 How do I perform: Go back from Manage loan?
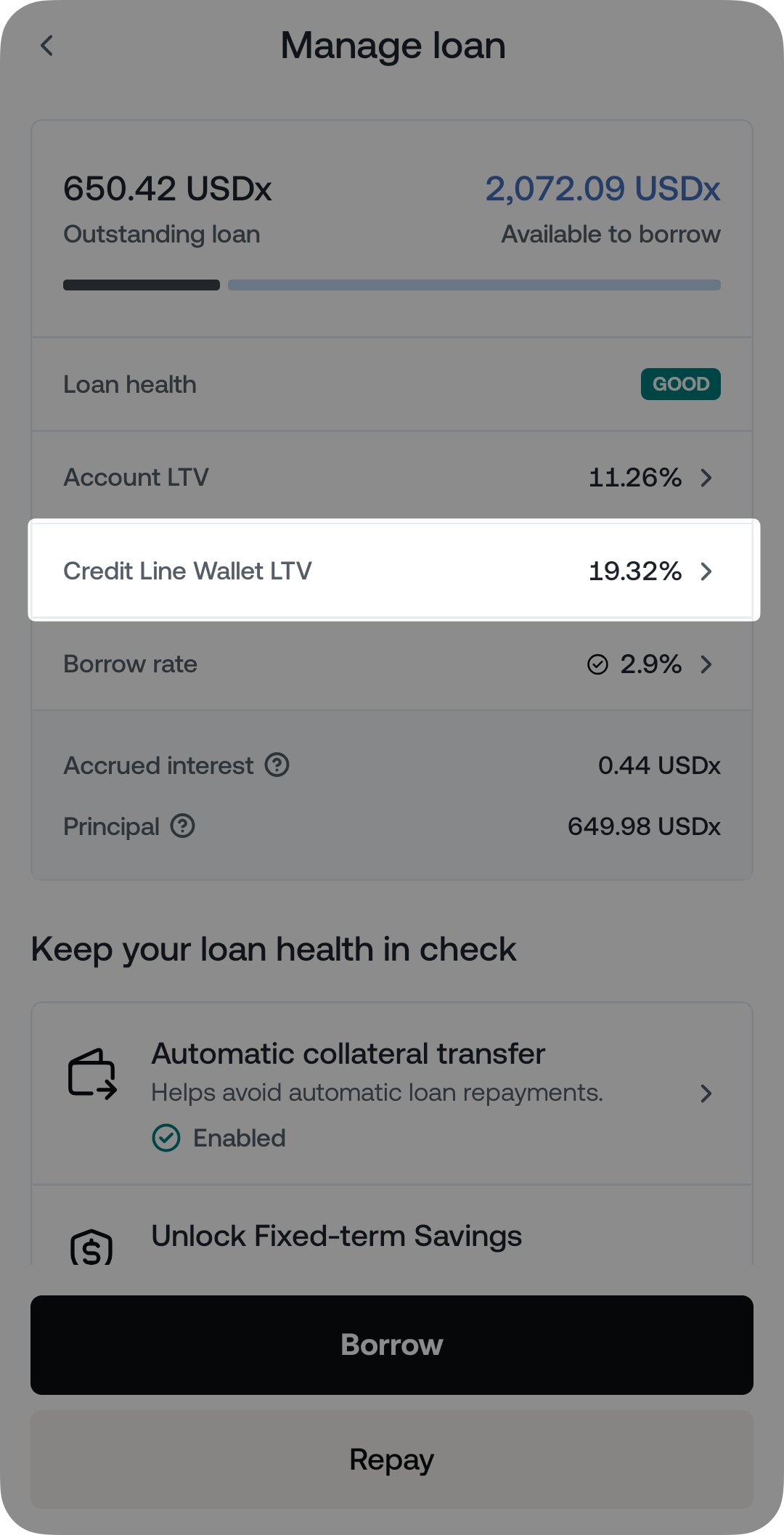click(x=47, y=46)
